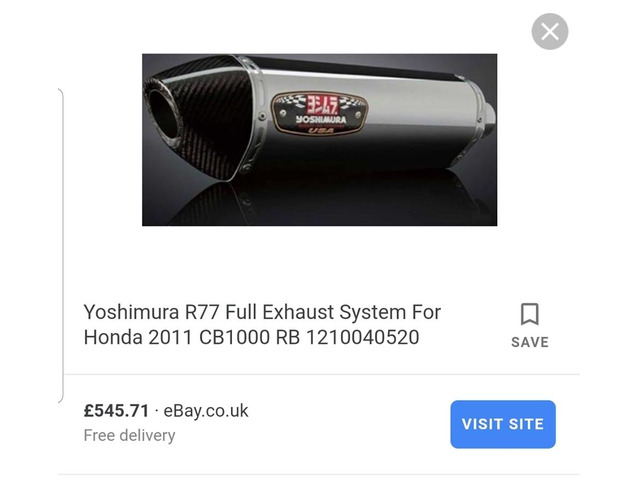Save the Yoshimura R77 exhaust listing

[x=529, y=325]
